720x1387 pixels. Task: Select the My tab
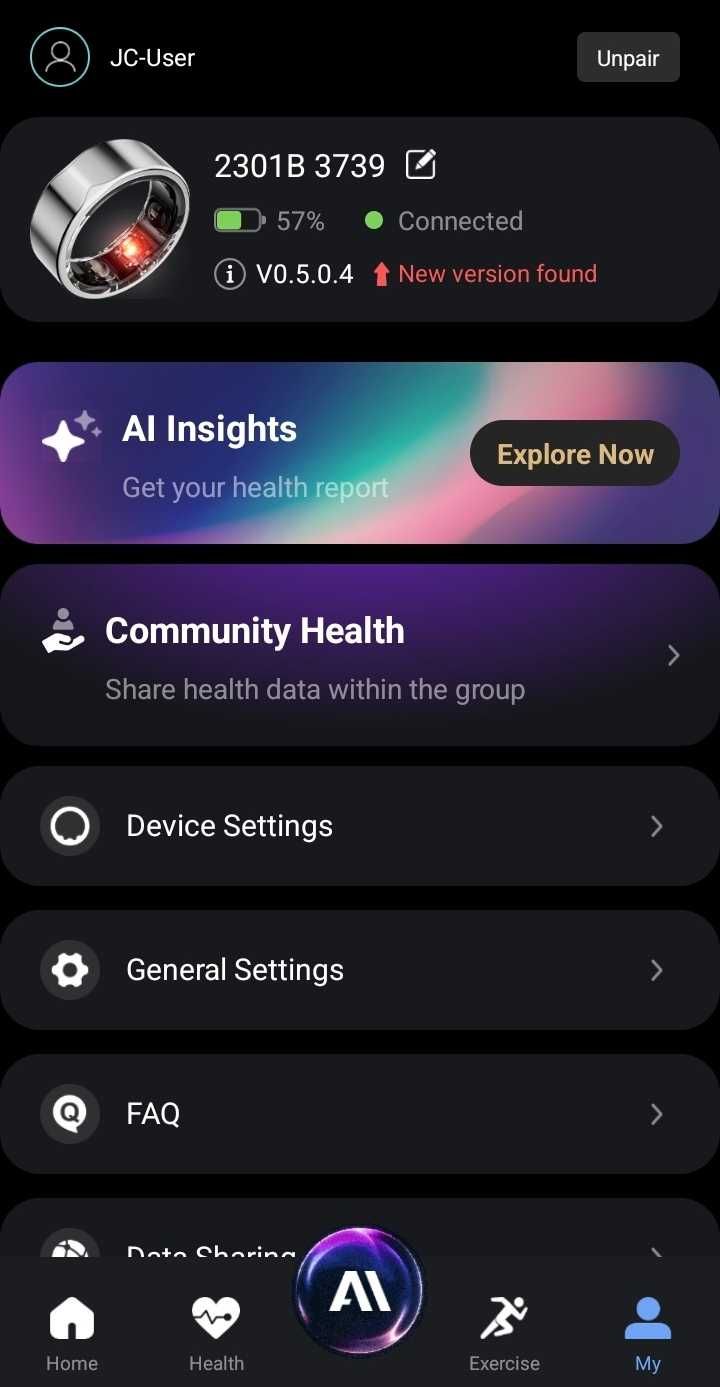pyautogui.click(x=648, y=1333)
